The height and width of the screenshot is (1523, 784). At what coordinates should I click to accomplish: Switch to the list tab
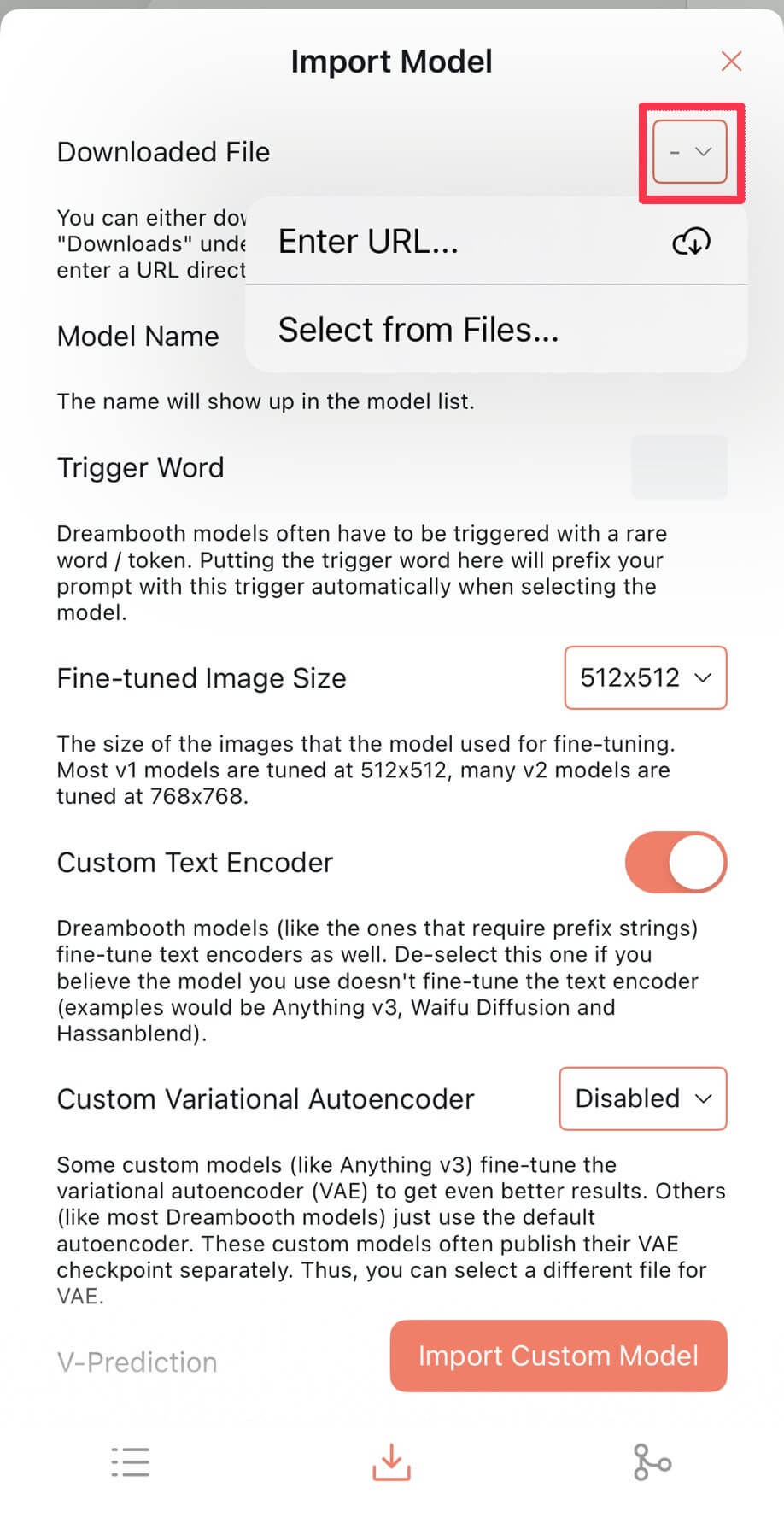(x=131, y=1462)
